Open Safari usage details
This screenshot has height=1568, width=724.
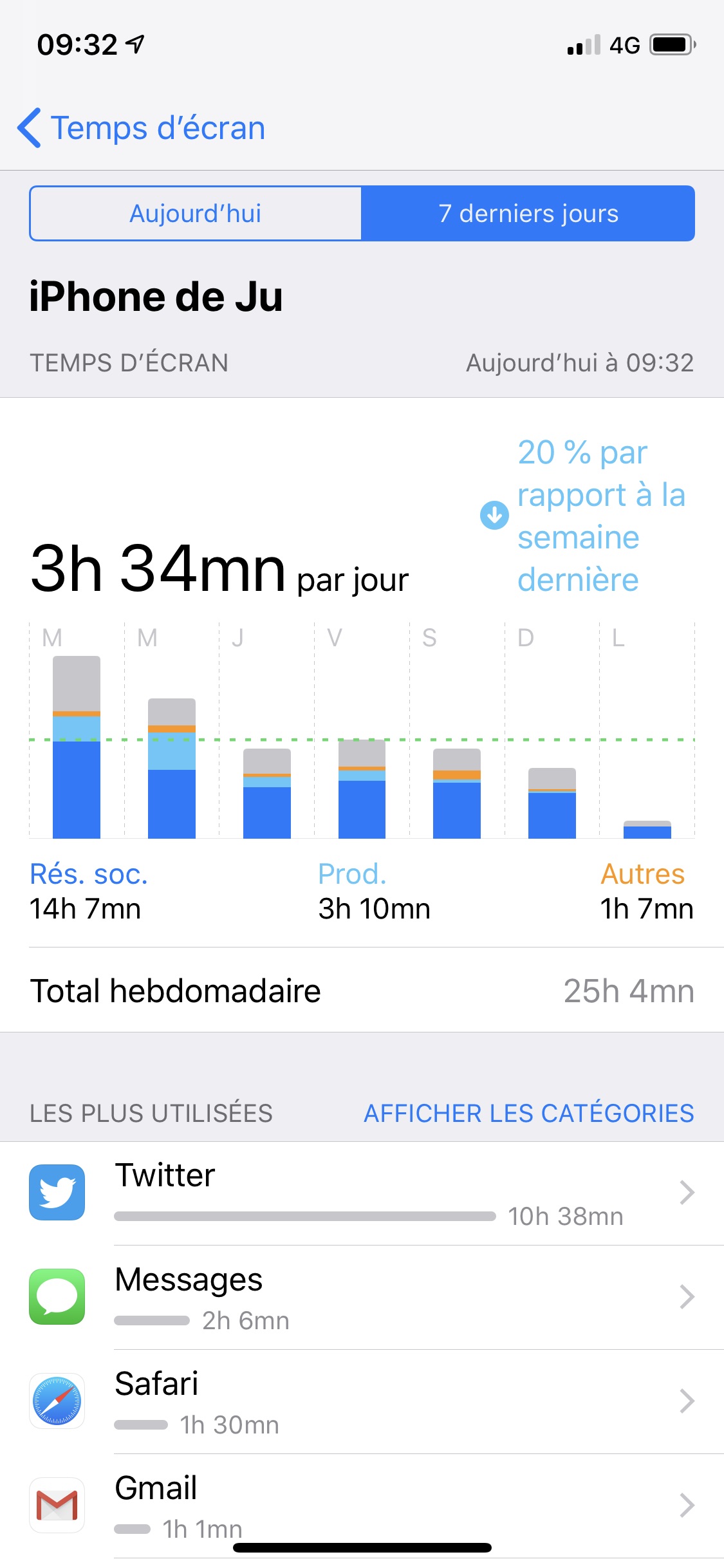(x=362, y=1402)
